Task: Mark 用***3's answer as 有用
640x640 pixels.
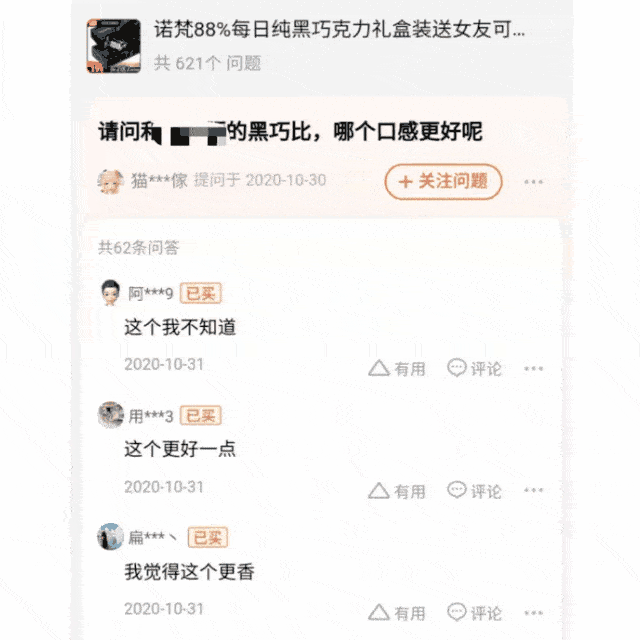Action: coord(397,491)
